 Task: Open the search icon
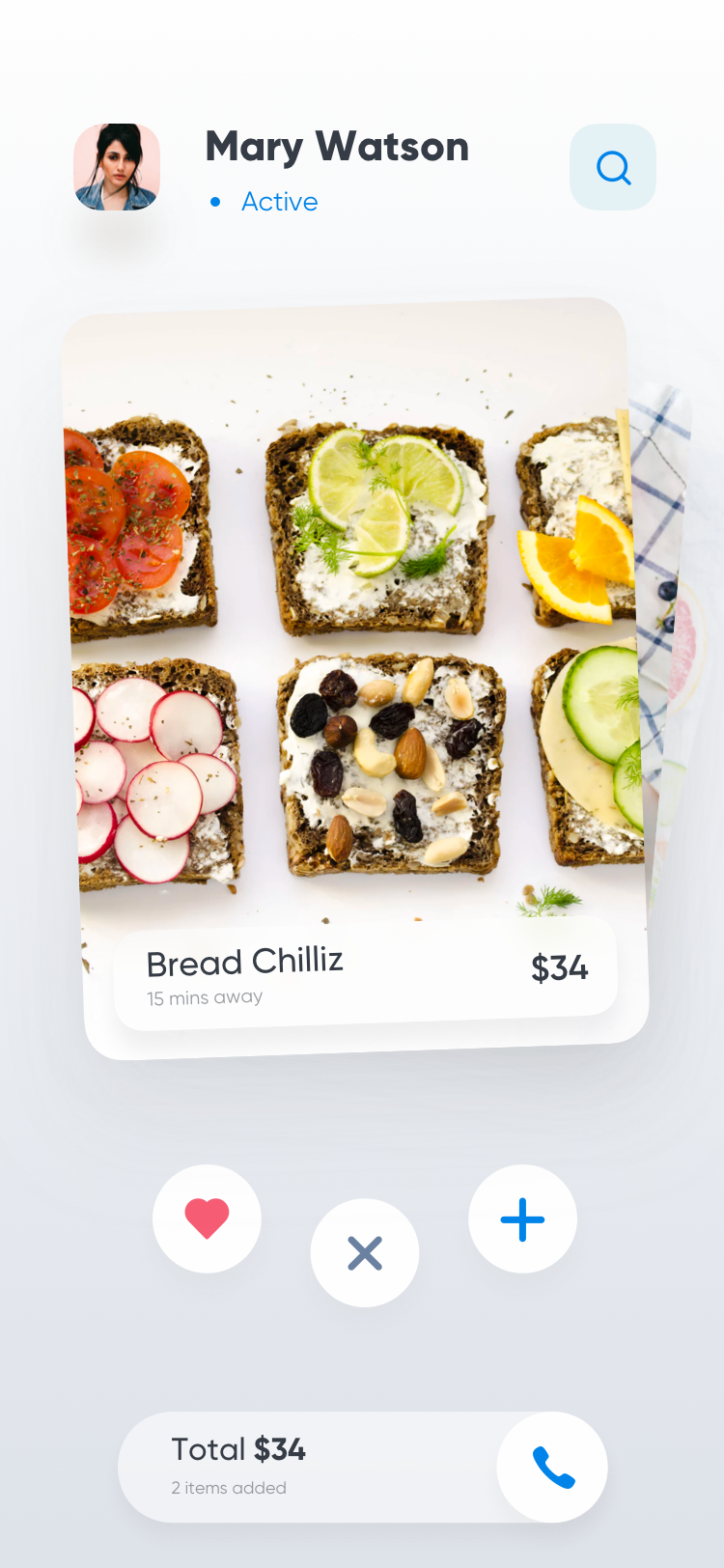click(613, 167)
